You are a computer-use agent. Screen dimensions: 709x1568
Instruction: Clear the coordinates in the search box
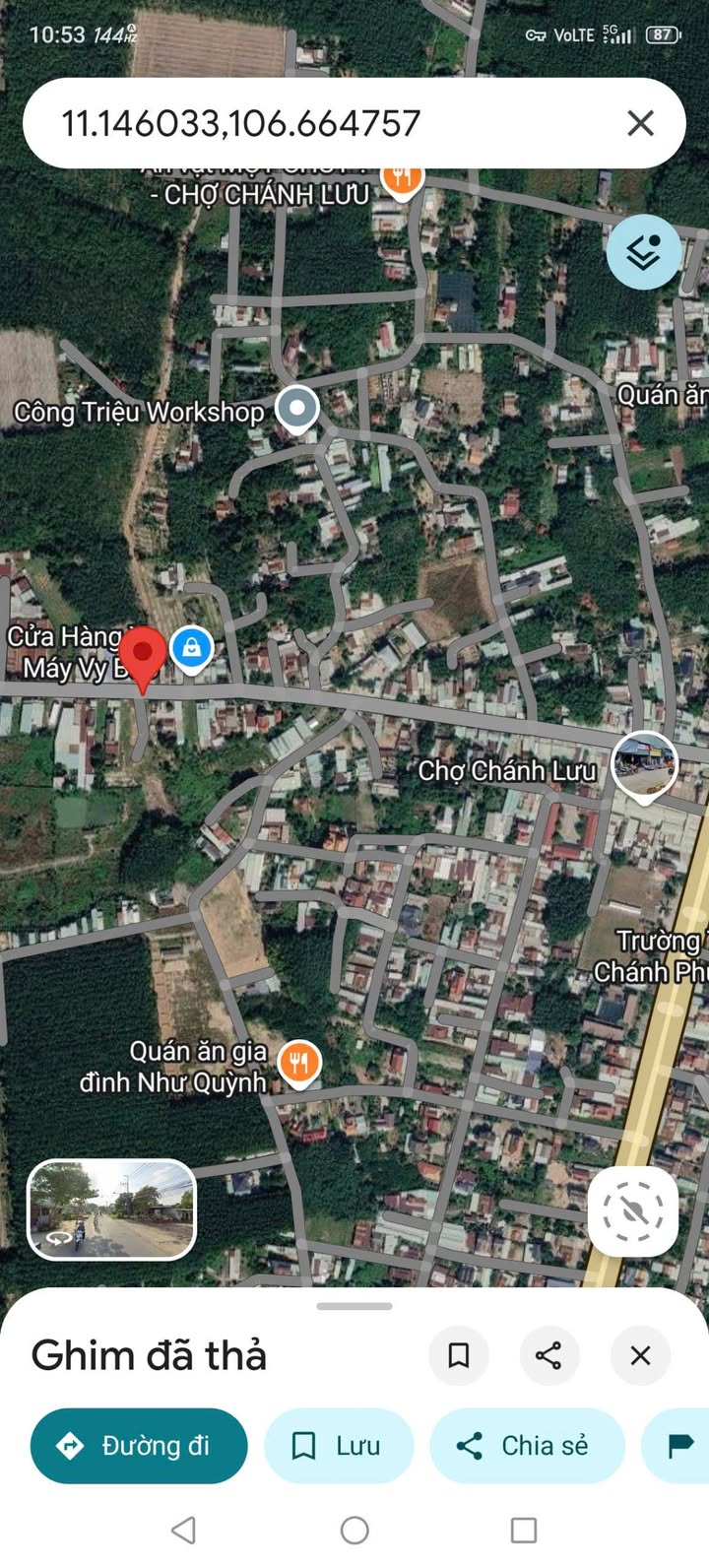(640, 123)
